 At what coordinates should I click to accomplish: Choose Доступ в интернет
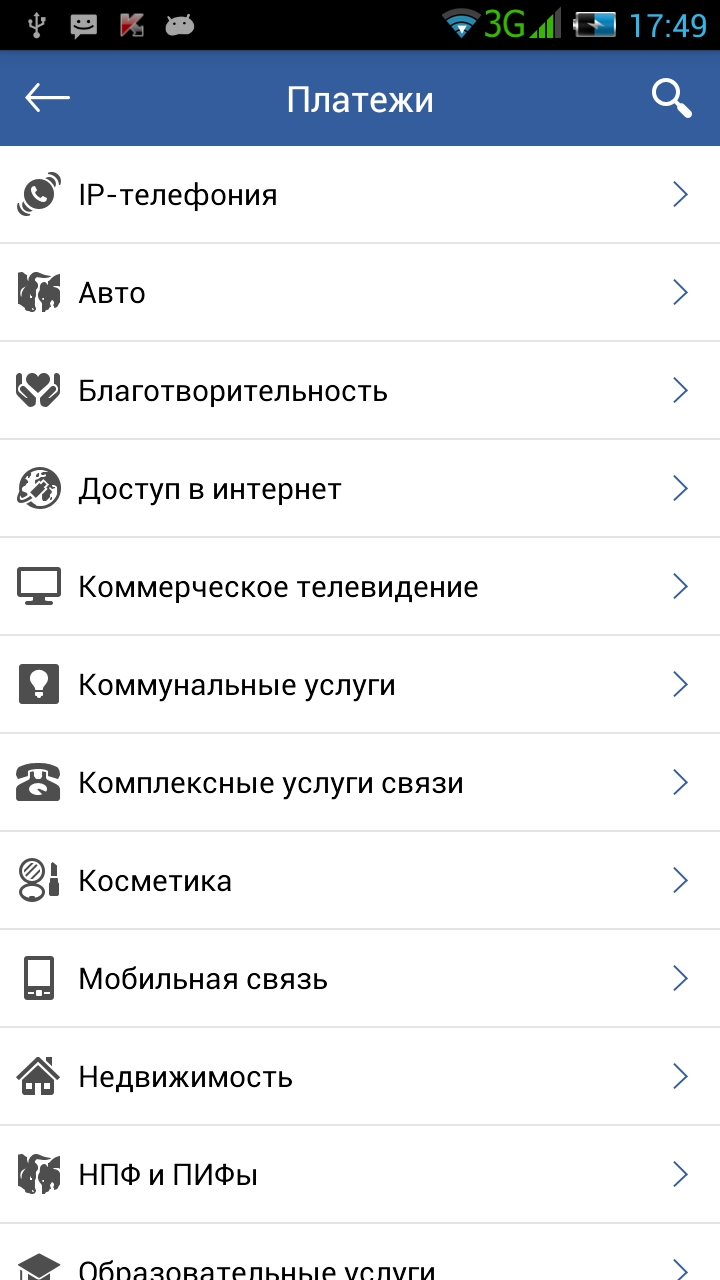click(360, 489)
